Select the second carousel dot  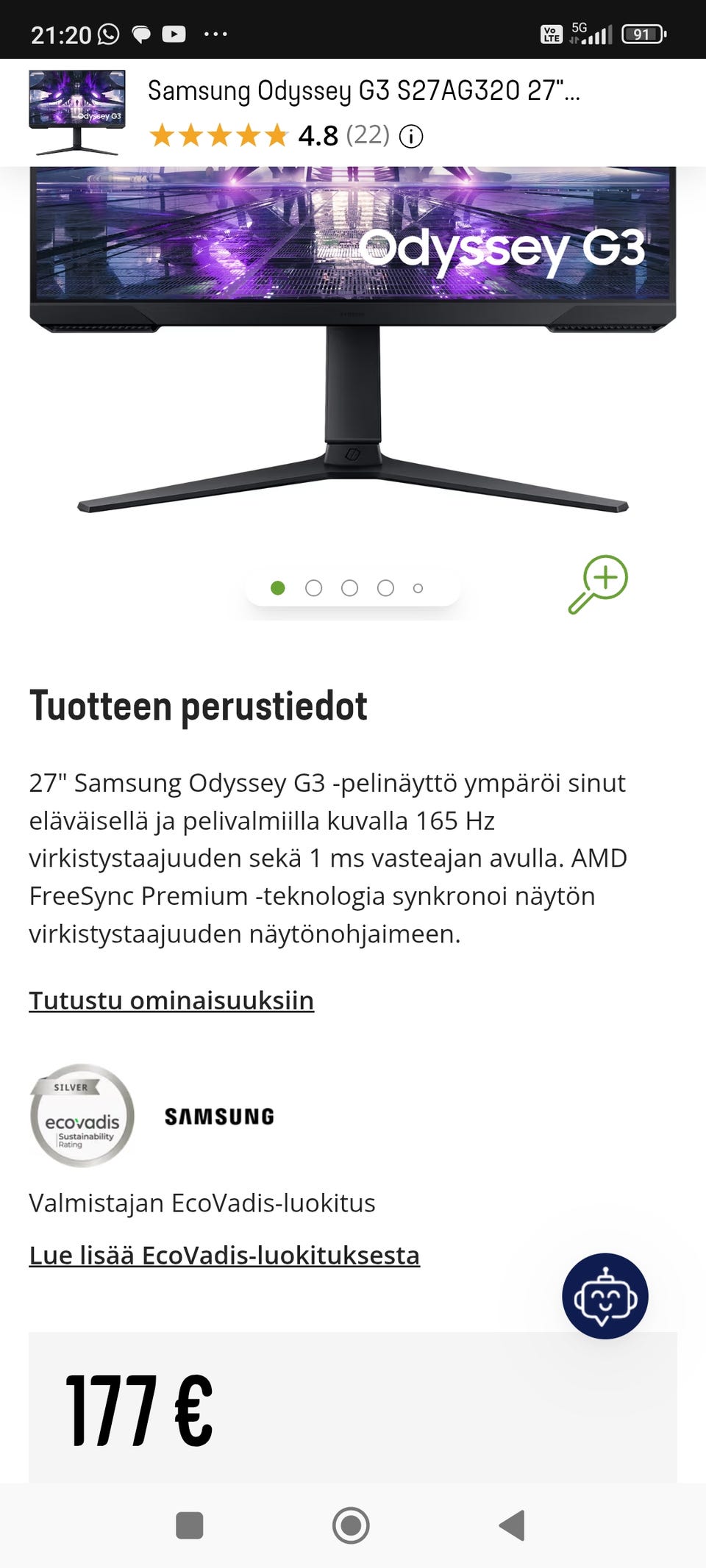click(x=315, y=587)
